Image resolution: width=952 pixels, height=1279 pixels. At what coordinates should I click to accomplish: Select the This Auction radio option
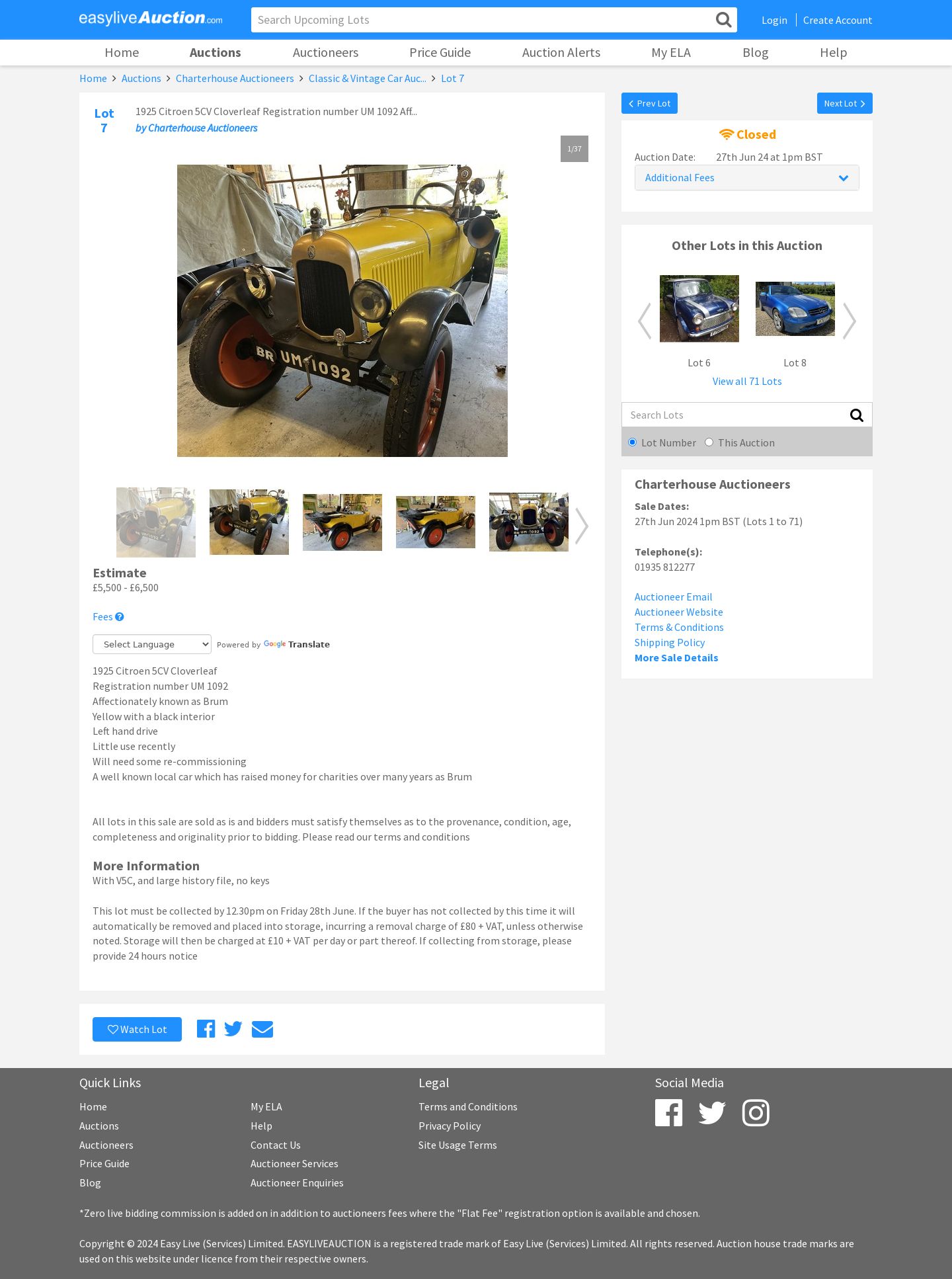pyautogui.click(x=709, y=442)
